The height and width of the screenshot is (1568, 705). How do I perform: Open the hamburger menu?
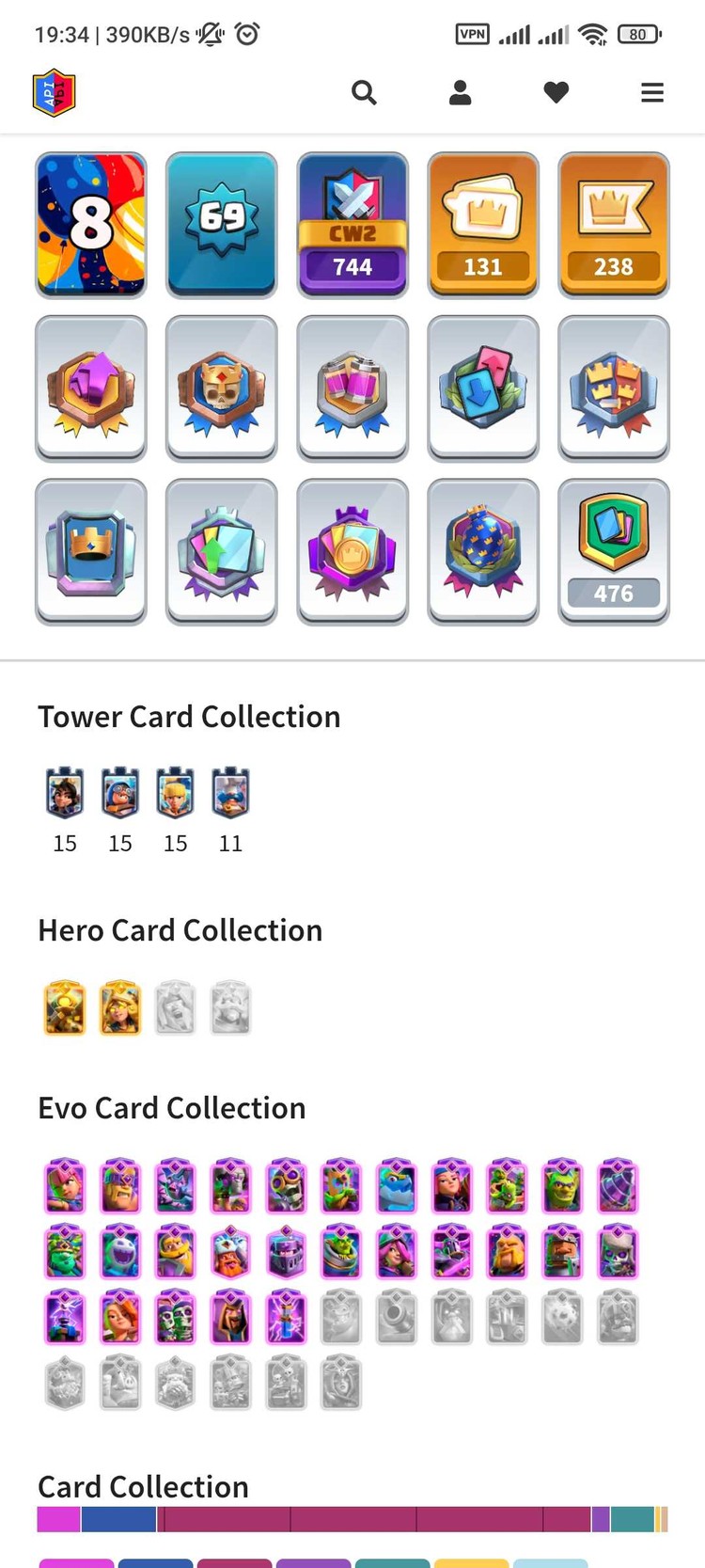click(652, 92)
